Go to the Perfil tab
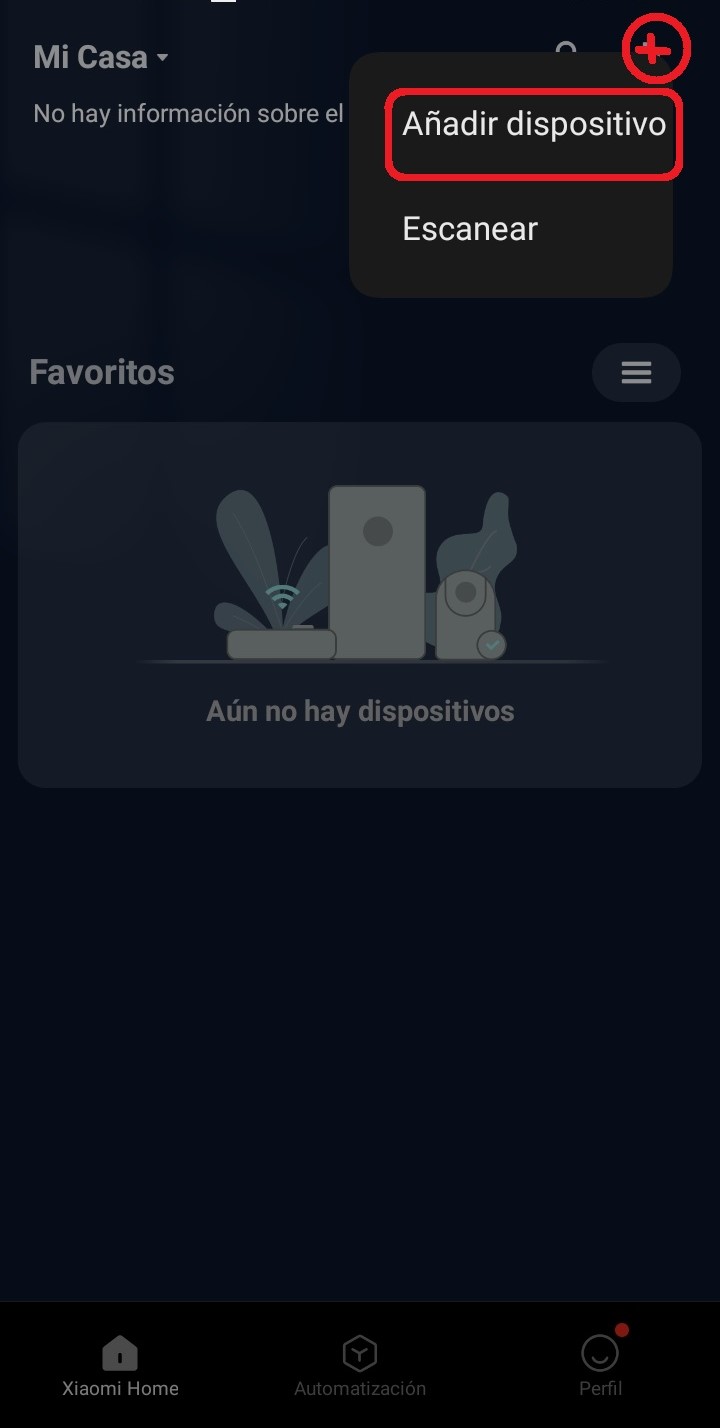The image size is (720, 1428). tap(600, 1366)
